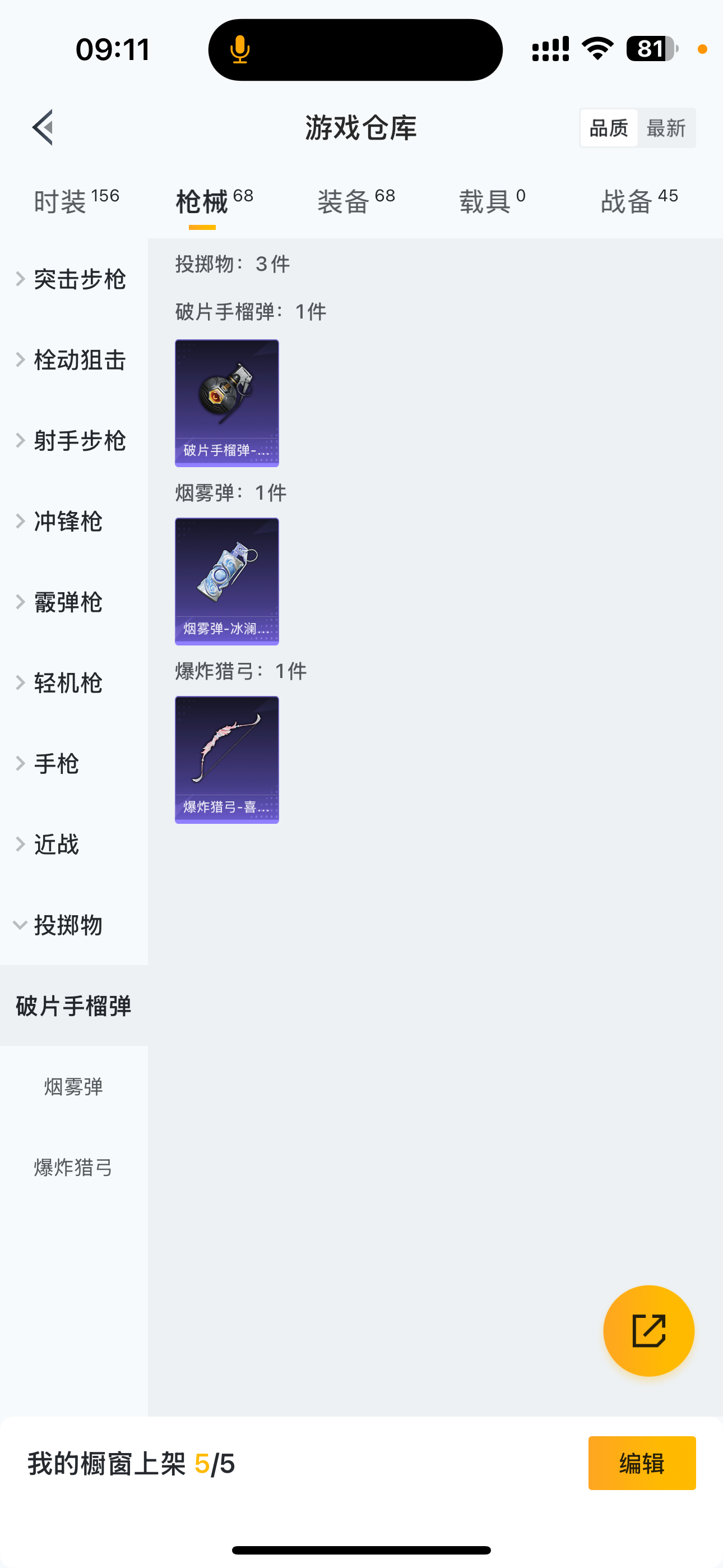Switch to the 装备 tab
Image resolution: width=723 pixels, height=1568 pixels.
356,201
